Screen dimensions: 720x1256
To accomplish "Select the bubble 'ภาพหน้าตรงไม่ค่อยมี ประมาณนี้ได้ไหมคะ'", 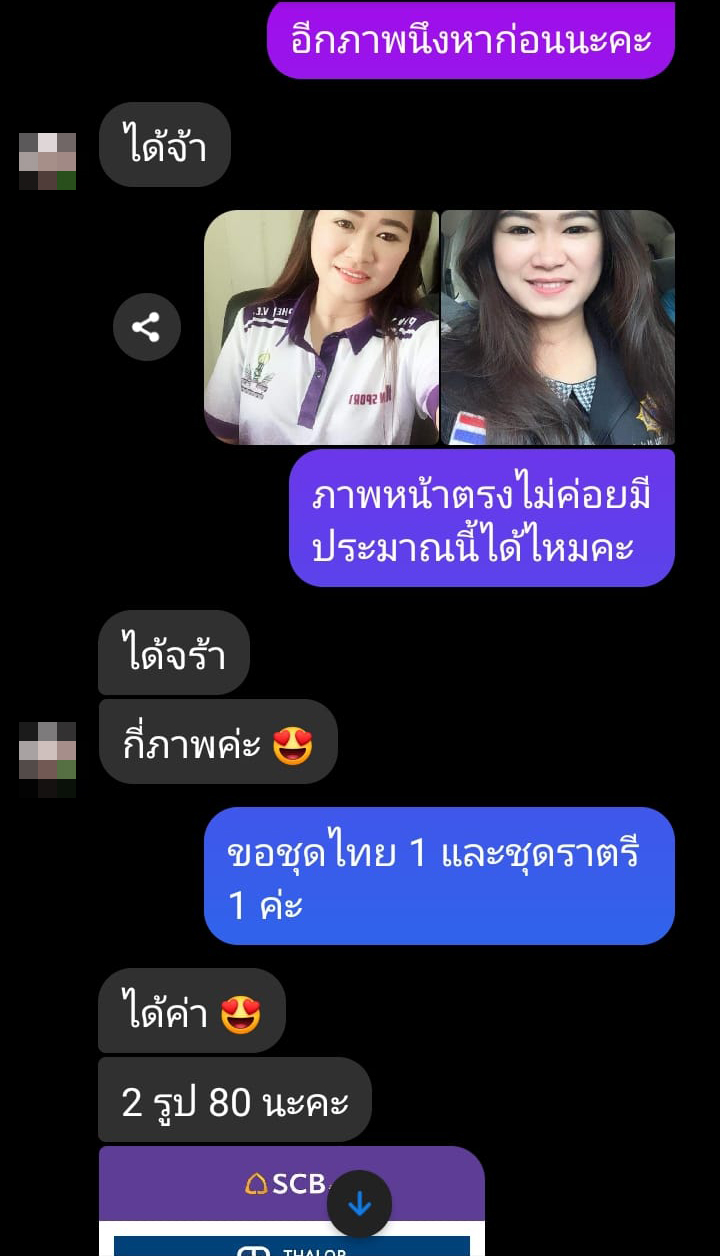I will pos(482,517).
